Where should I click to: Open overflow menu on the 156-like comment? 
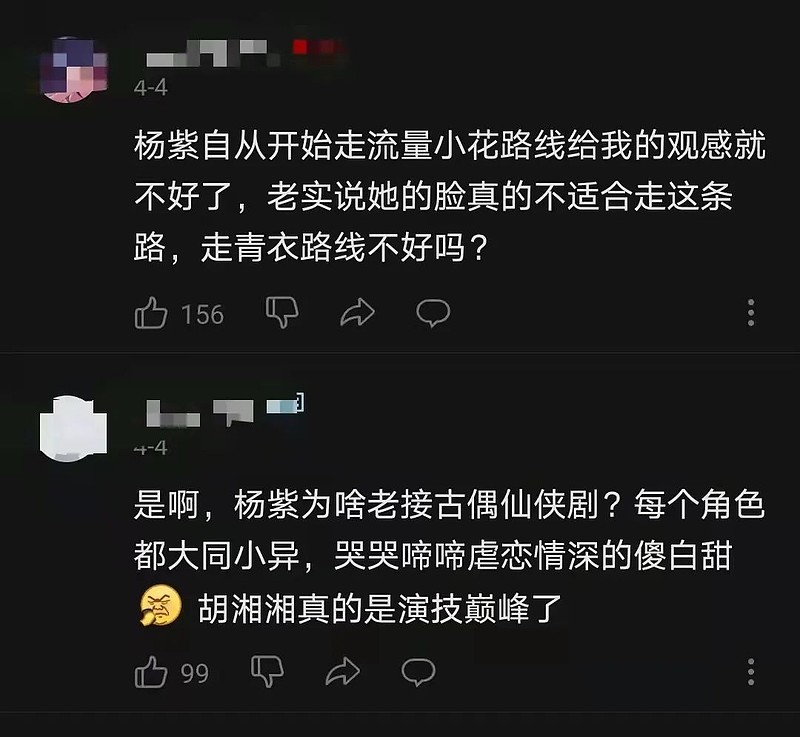pyautogui.click(x=751, y=314)
